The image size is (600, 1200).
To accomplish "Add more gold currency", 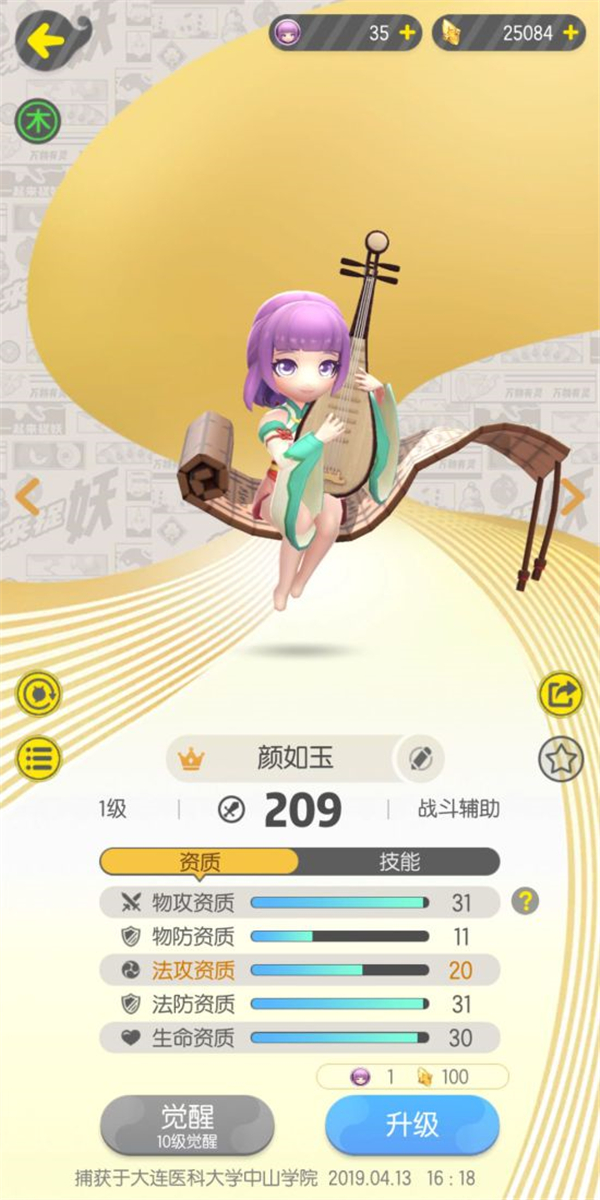I will (x=571, y=33).
